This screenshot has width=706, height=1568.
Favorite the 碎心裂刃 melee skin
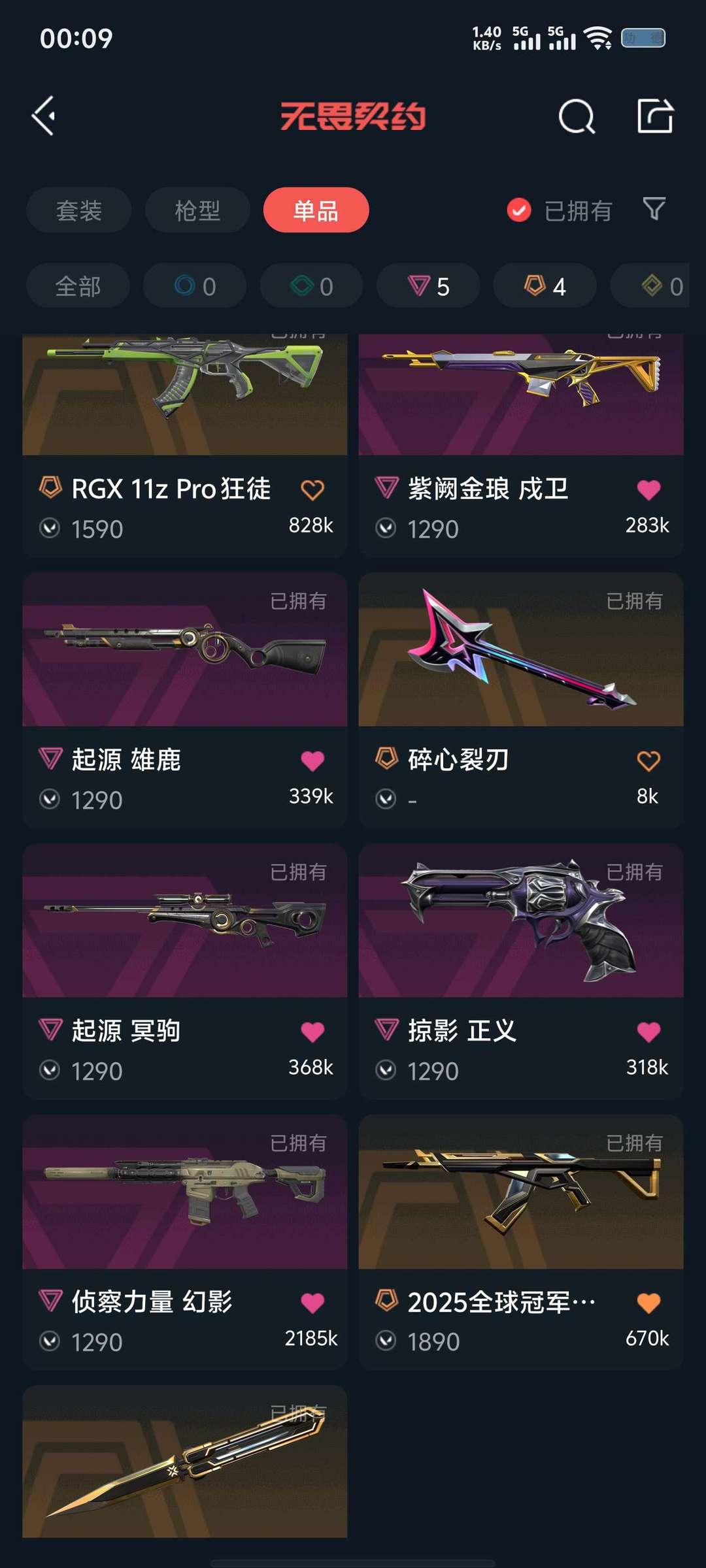click(x=648, y=760)
